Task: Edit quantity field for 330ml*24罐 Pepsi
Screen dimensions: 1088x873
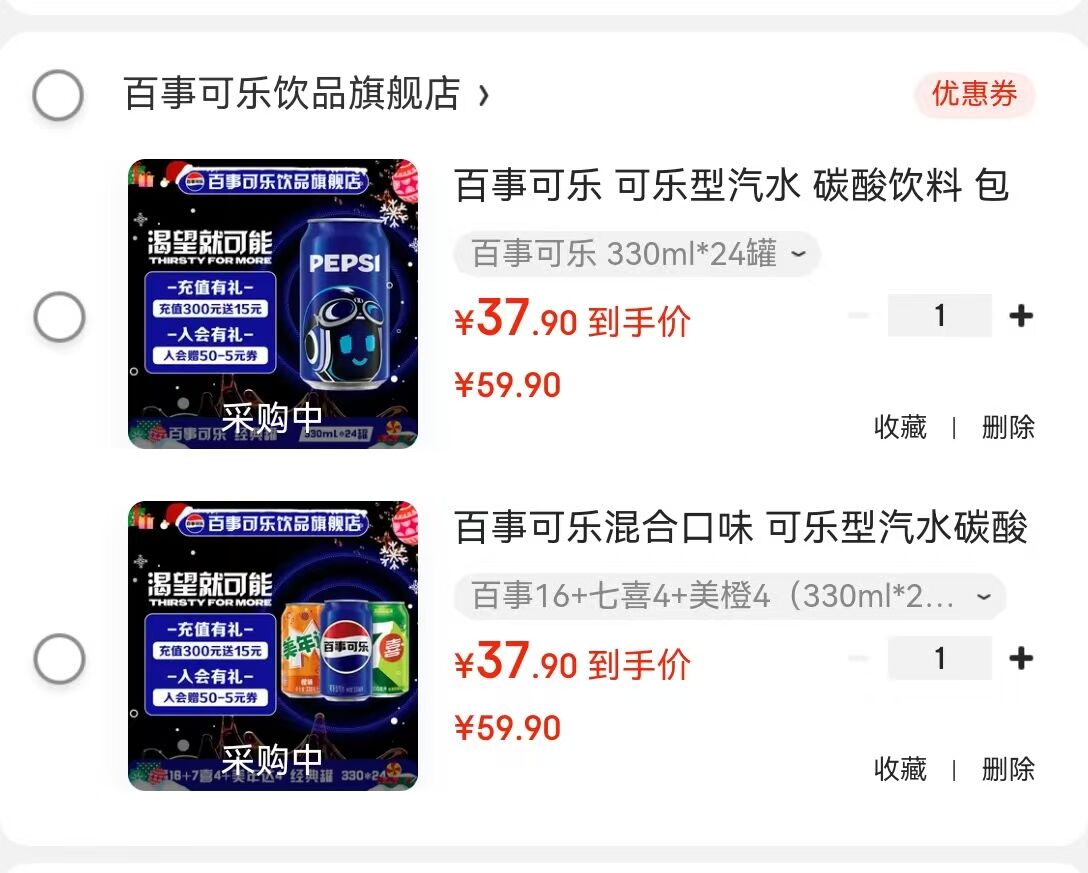Action: pos(939,316)
